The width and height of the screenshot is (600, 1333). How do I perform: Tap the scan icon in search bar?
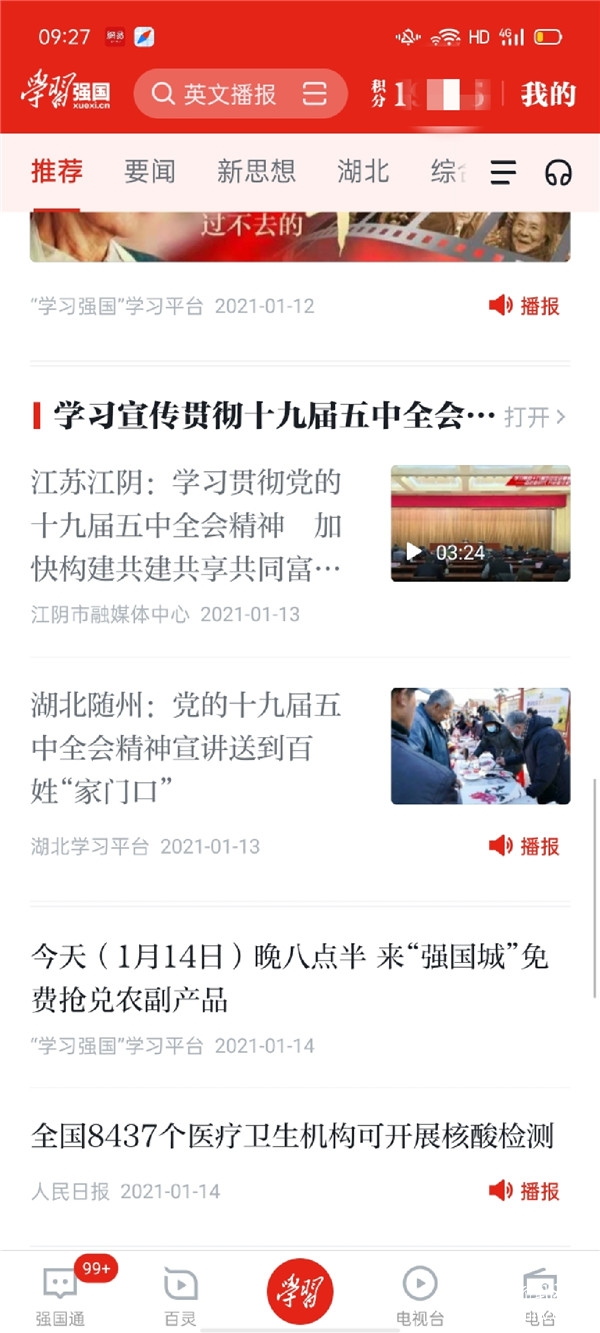[314, 94]
